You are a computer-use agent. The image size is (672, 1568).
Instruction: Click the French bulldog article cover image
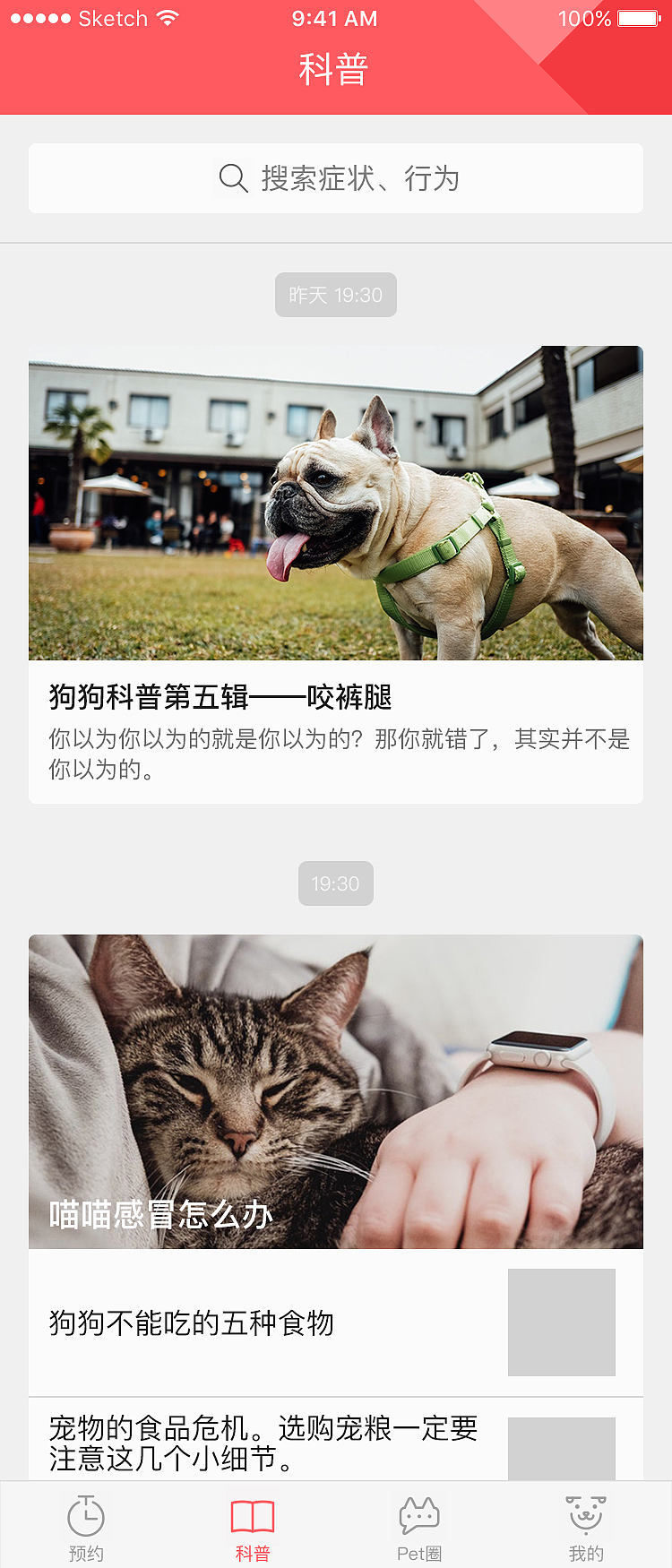click(x=336, y=504)
